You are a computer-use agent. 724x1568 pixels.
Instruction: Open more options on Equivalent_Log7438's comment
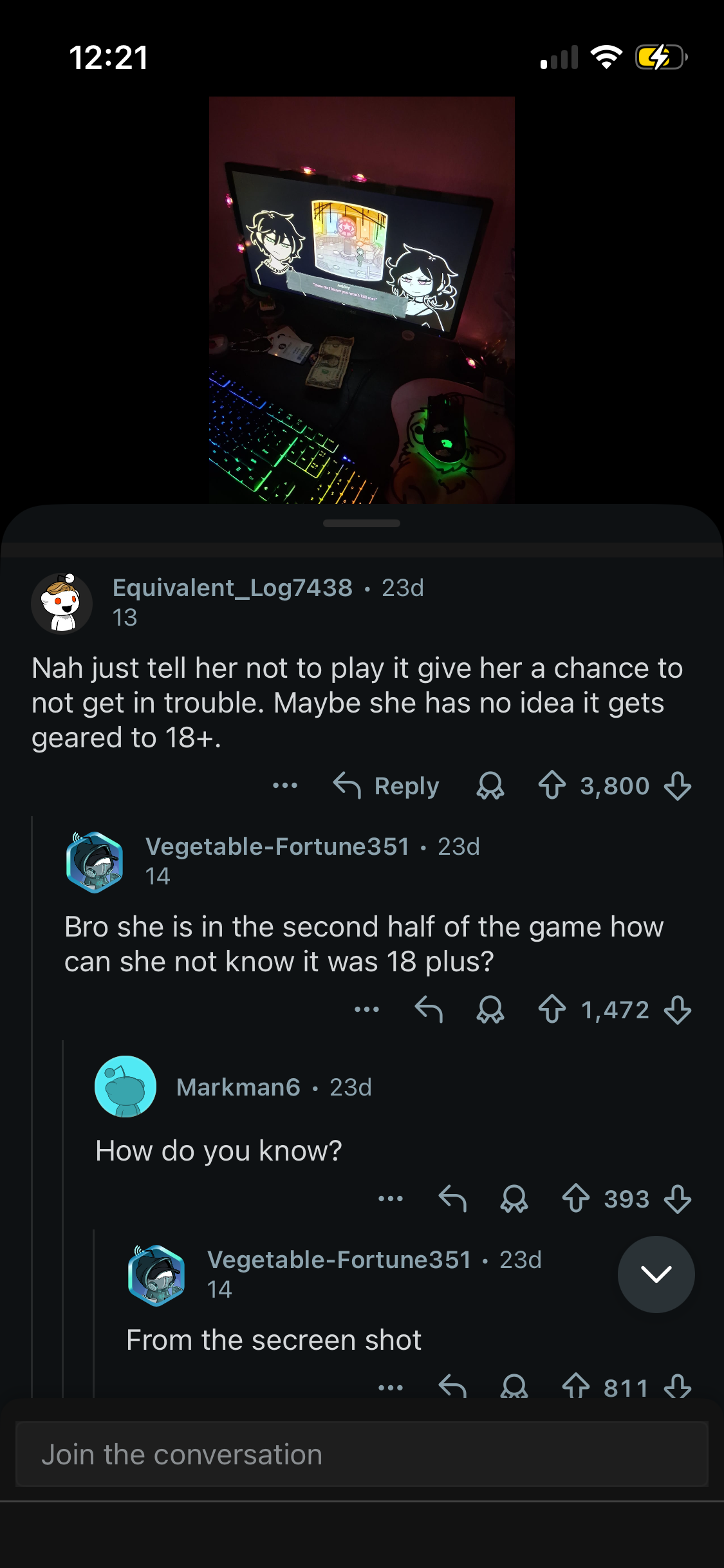285,785
